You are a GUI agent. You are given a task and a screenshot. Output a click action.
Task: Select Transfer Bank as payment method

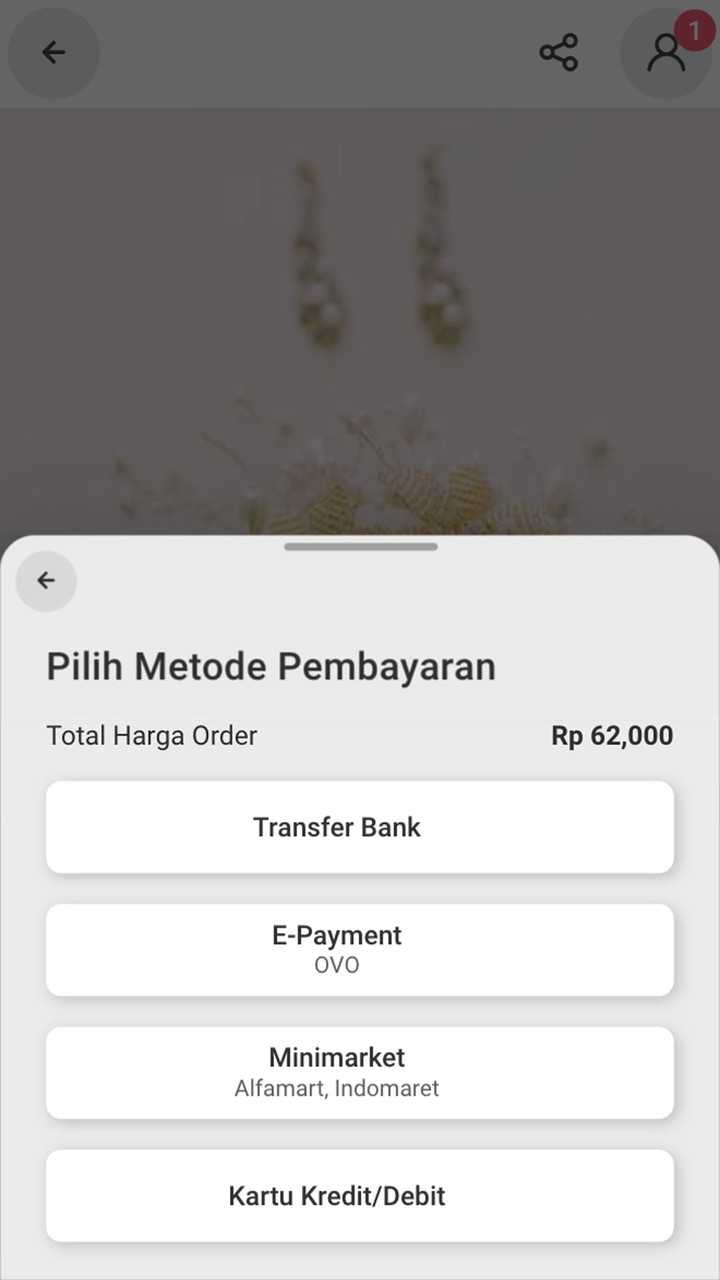point(360,827)
